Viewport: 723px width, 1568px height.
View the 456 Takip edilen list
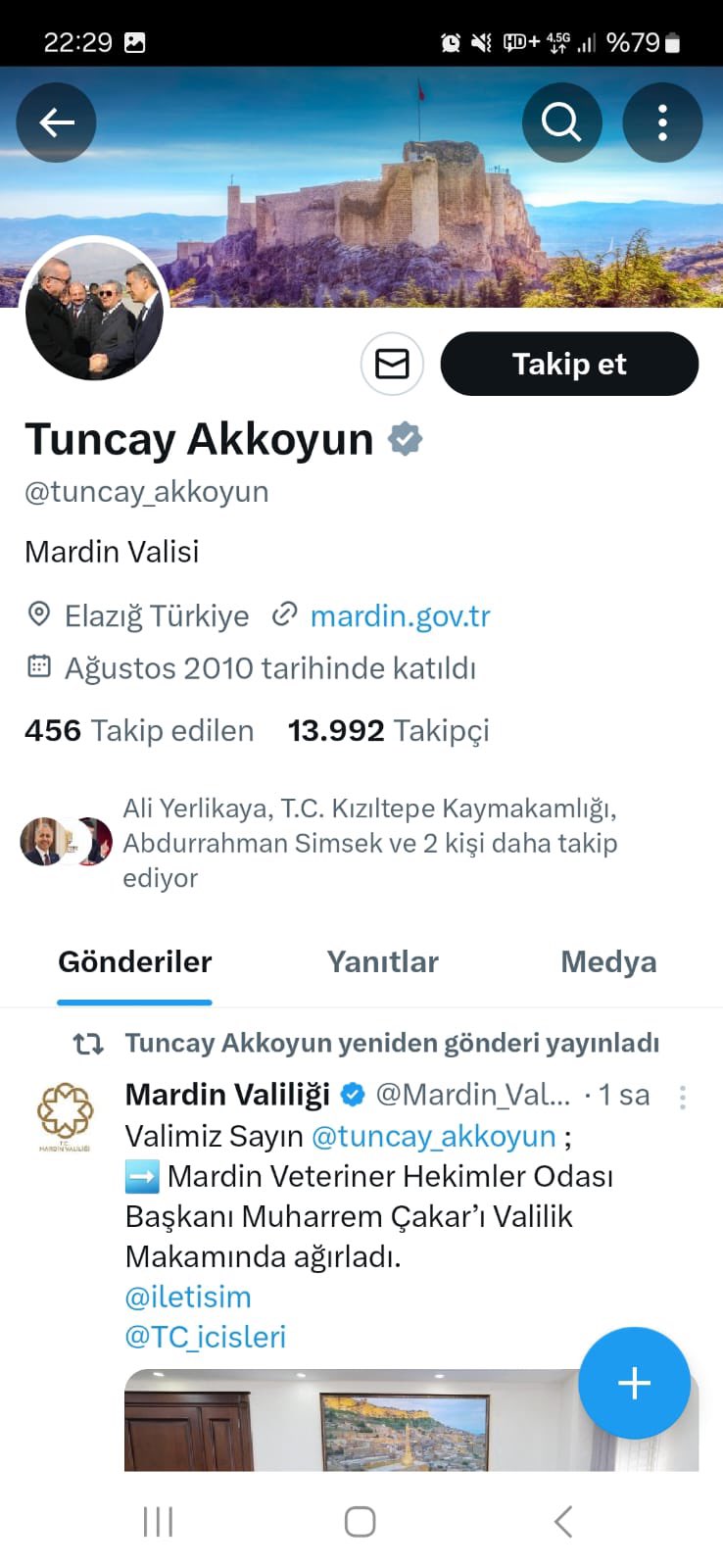pyautogui.click(x=139, y=730)
